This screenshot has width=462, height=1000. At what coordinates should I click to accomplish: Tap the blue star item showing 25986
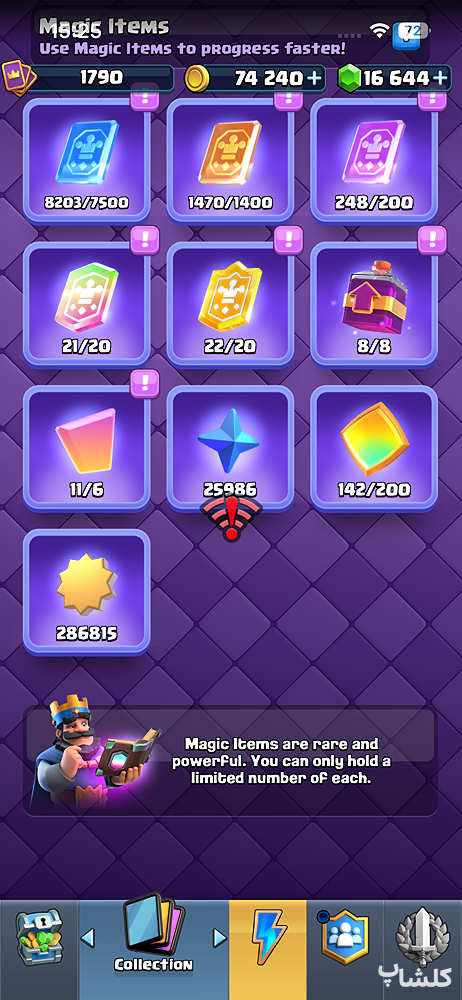[230, 447]
